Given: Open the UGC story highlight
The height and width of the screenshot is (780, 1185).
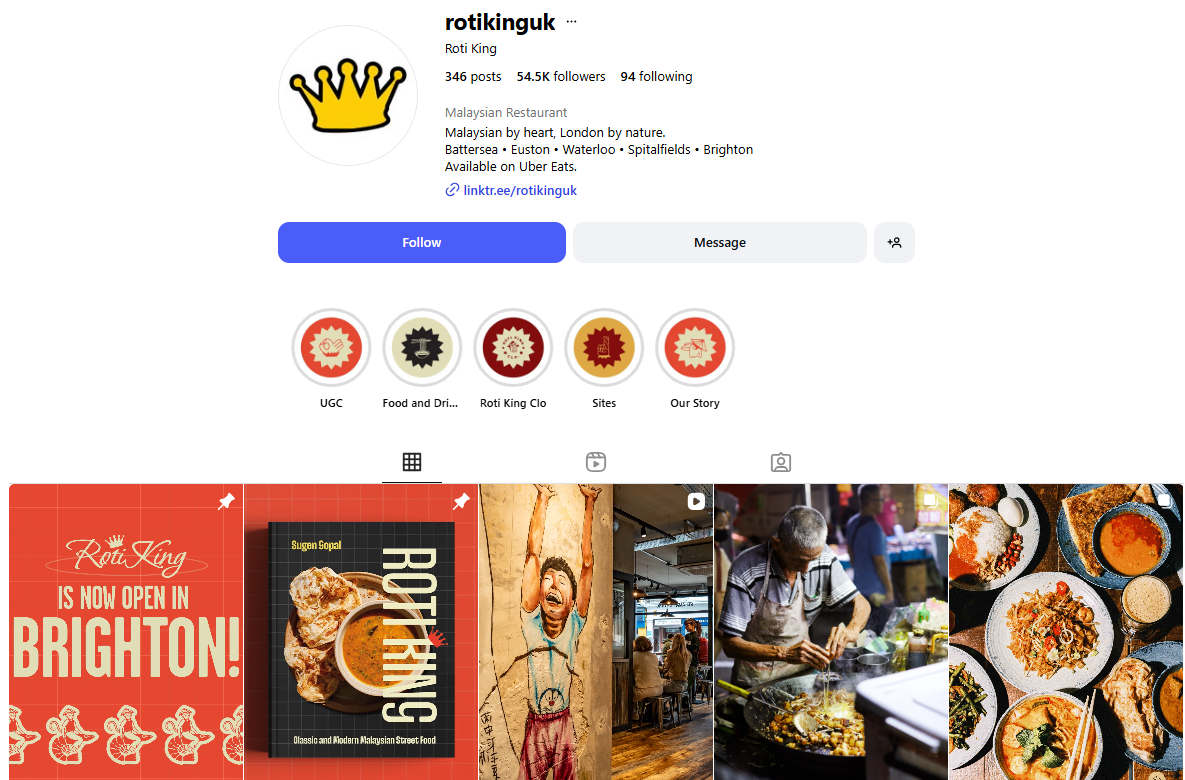Looking at the screenshot, I should click(x=331, y=348).
